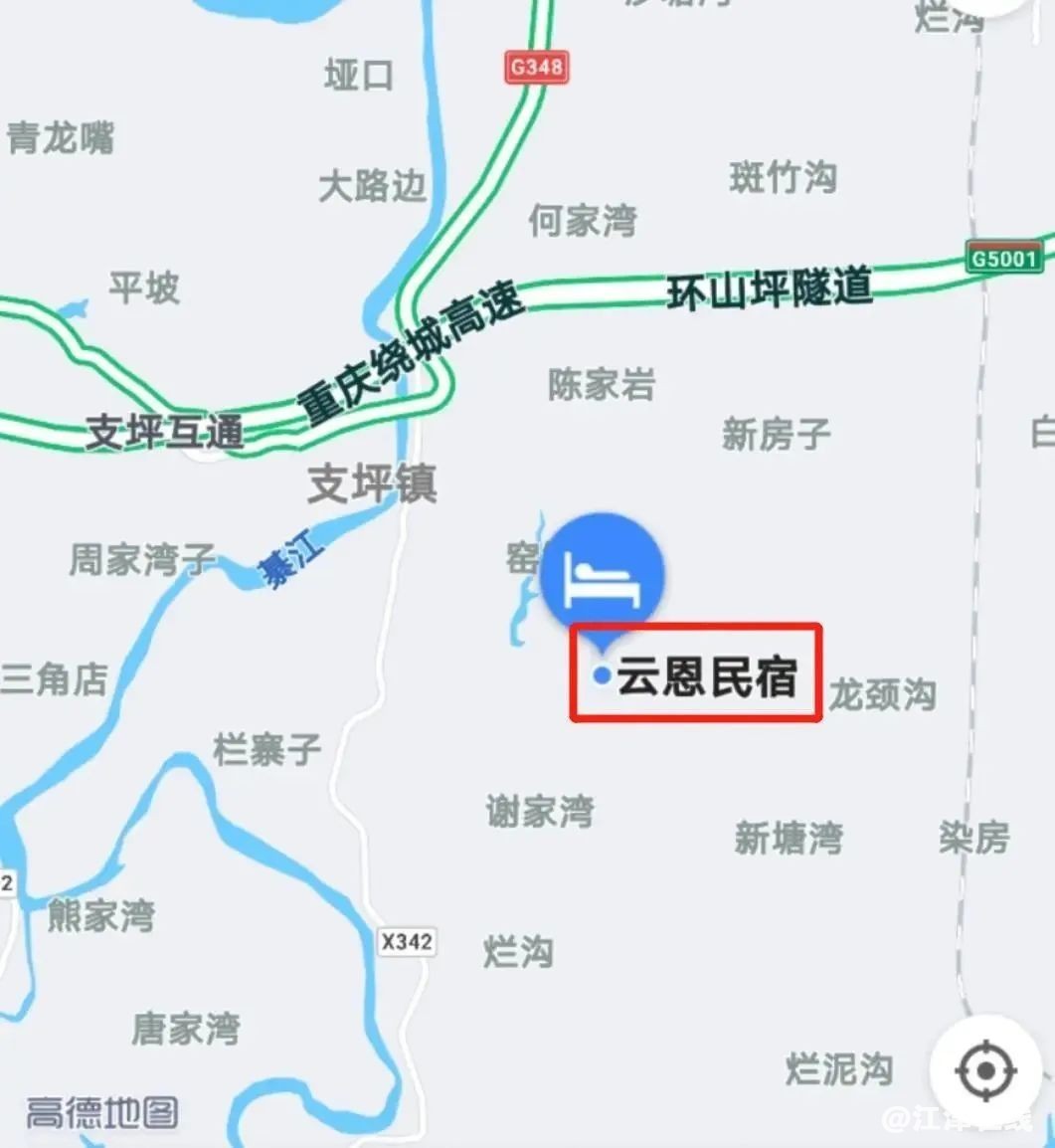
Task: Recenter map on my current location
Action: (985, 1070)
